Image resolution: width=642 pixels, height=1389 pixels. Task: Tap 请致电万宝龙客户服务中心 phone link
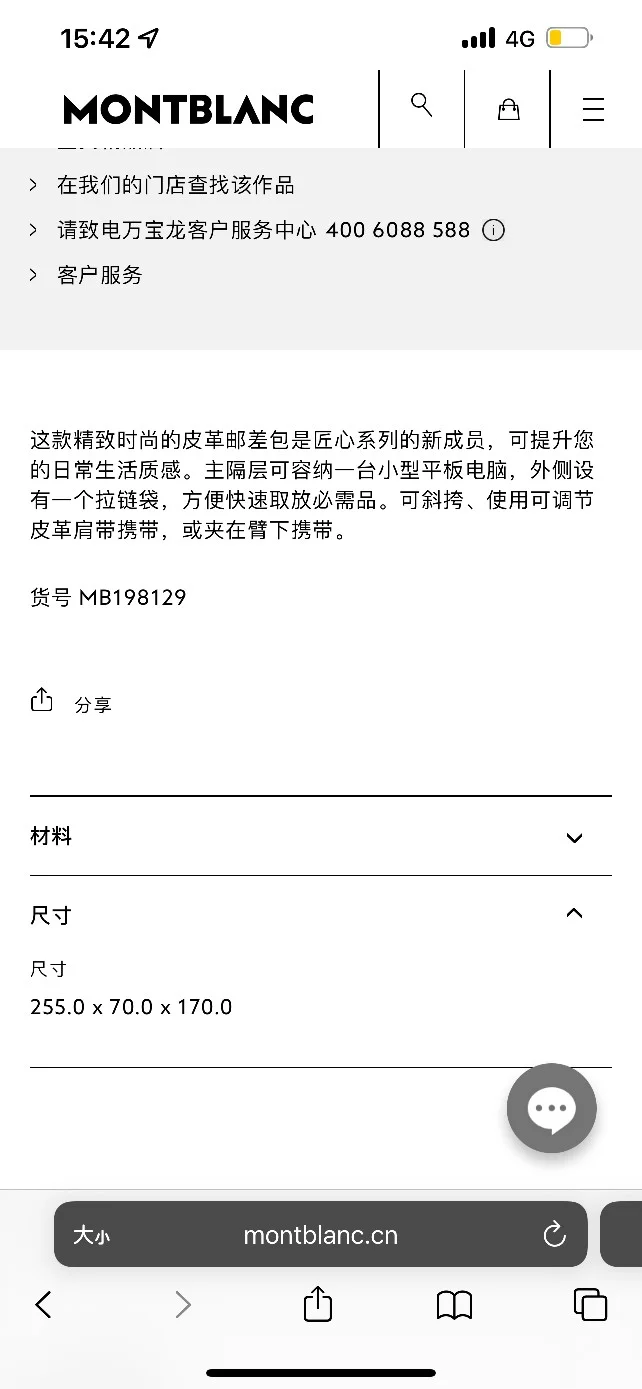click(x=263, y=230)
